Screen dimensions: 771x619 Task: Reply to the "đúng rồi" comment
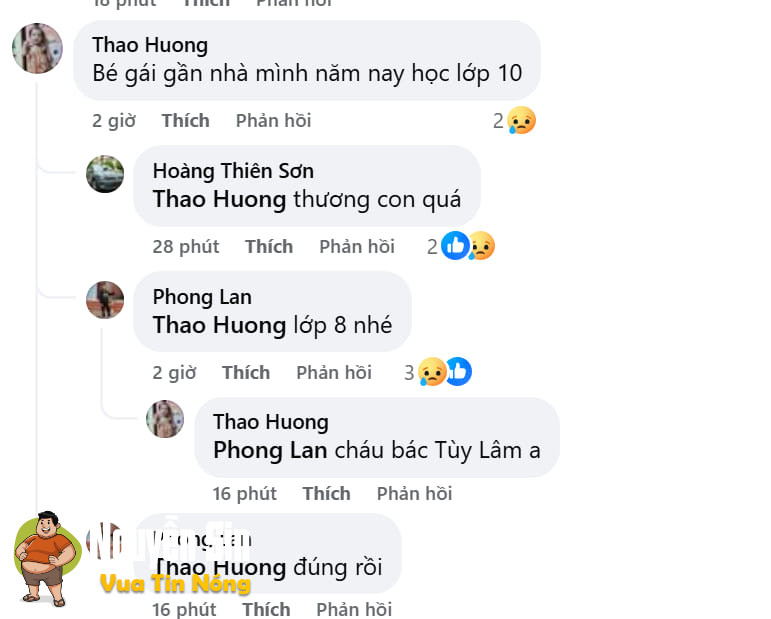click(354, 610)
